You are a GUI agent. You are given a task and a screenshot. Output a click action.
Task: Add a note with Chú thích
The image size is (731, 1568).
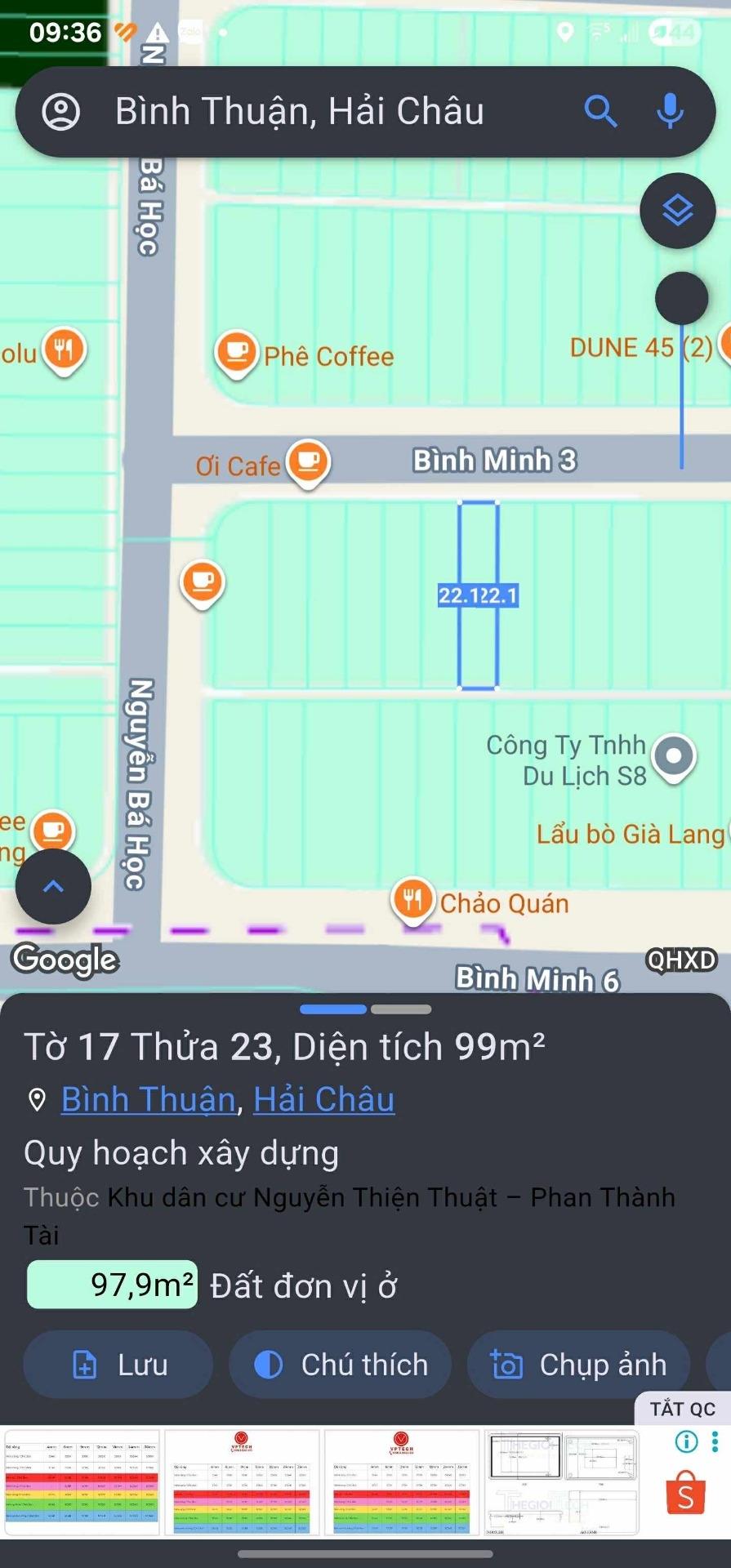coord(340,1365)
